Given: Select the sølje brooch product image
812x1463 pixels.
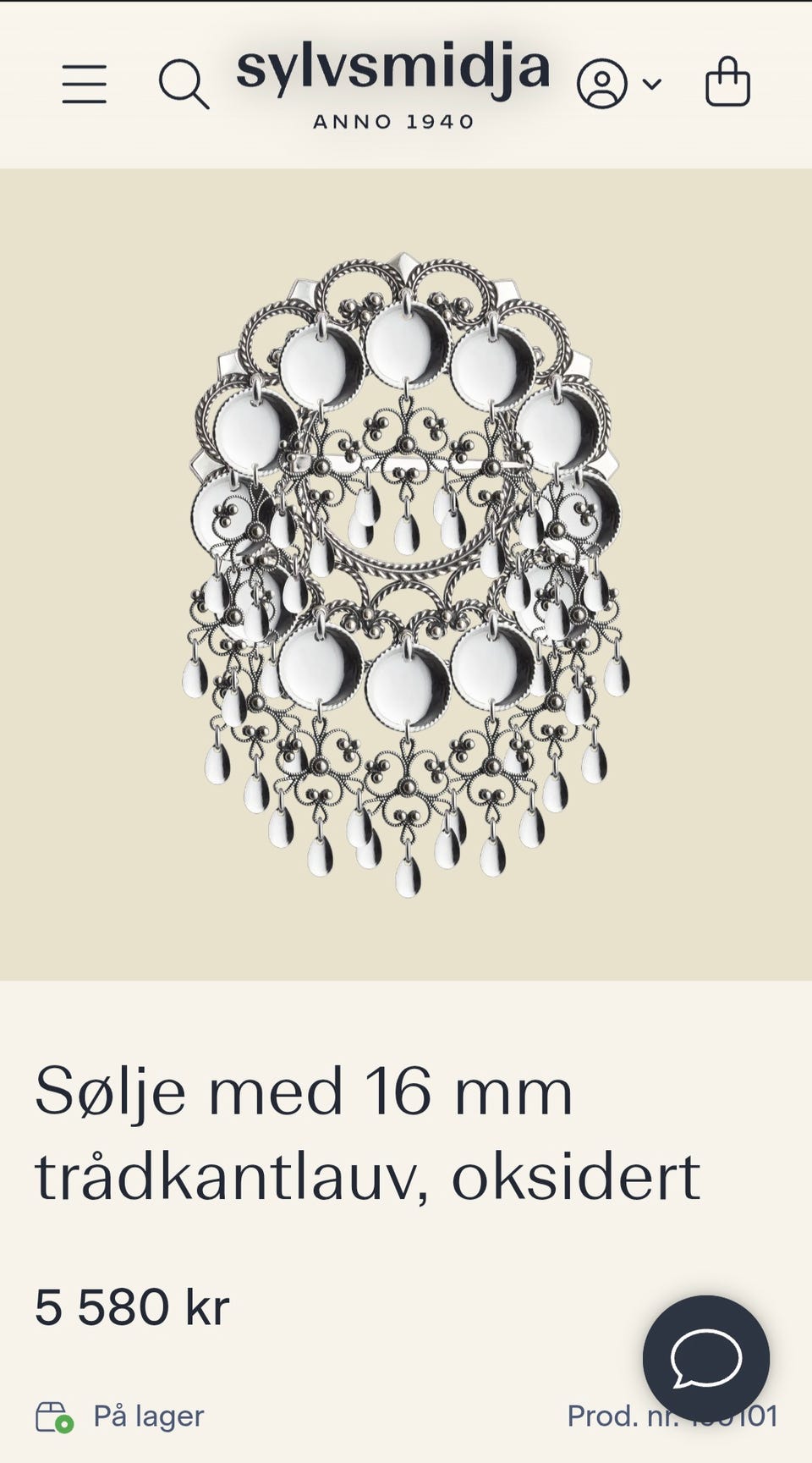Looking at the screenshot, I should tap(406, 575).
